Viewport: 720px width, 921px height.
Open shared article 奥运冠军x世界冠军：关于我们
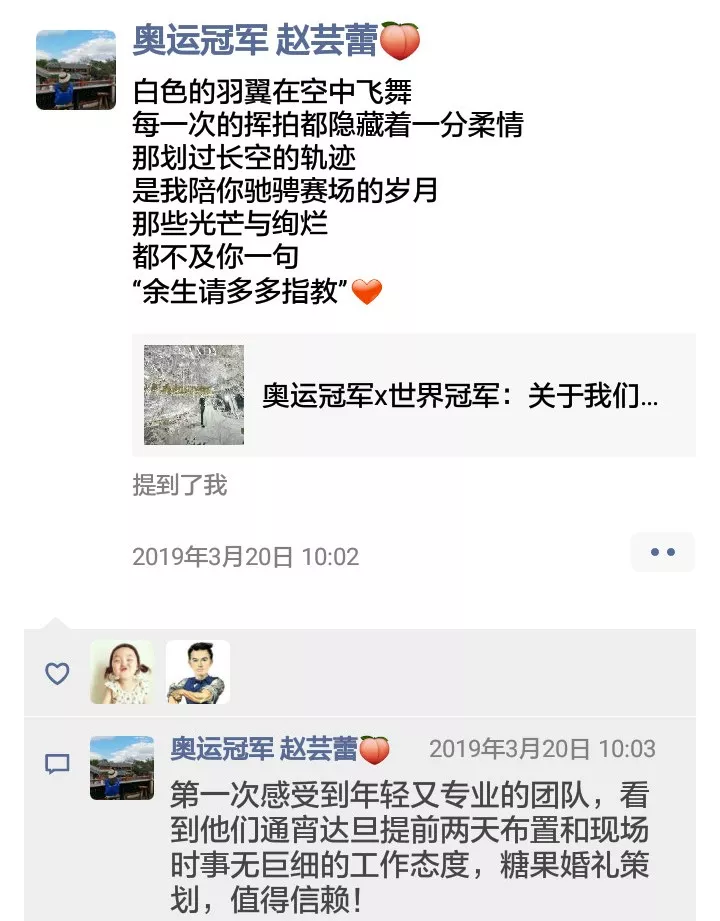pyautogui.click(x=414, y=395)
